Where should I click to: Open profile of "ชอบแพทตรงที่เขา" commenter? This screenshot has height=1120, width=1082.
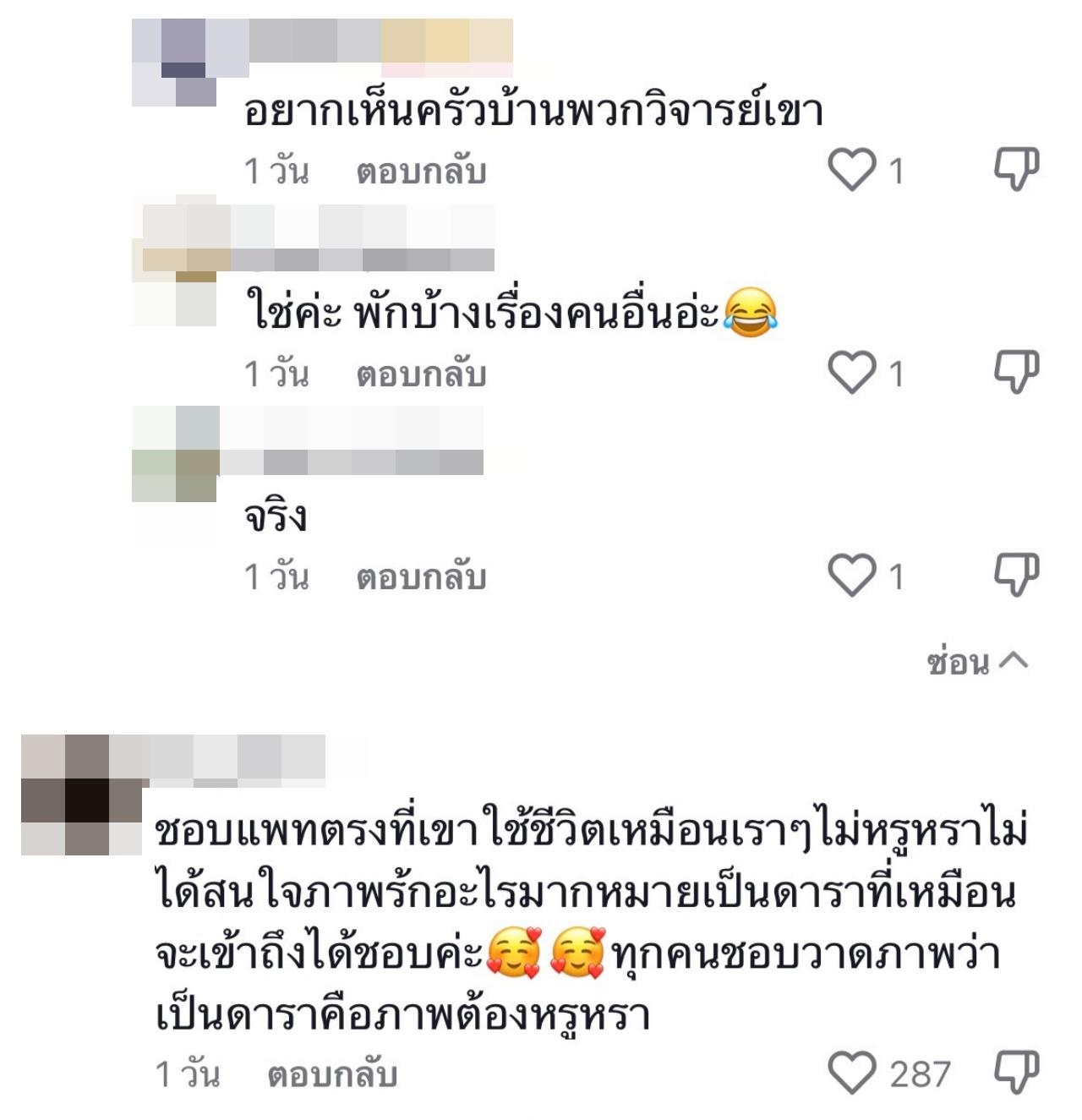[x=82, y=795]
